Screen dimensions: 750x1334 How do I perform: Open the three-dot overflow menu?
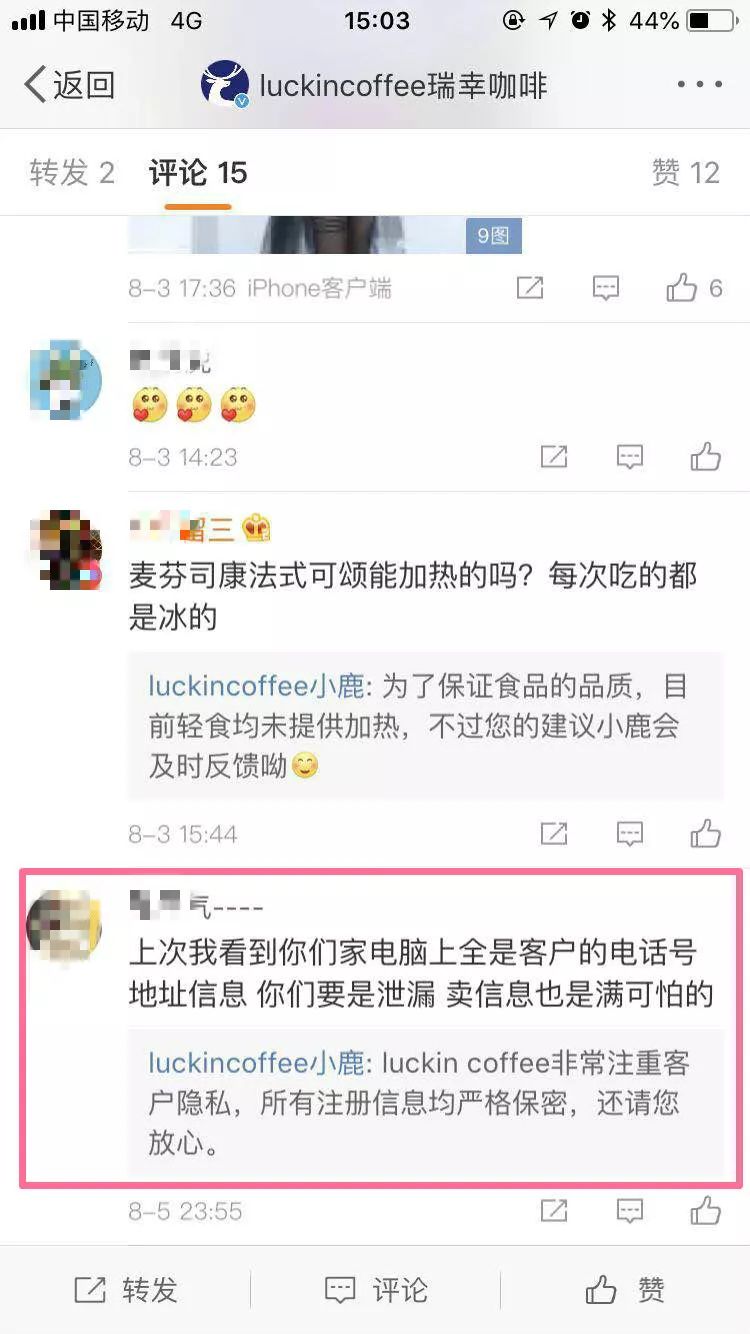click(x=699, y=85)
